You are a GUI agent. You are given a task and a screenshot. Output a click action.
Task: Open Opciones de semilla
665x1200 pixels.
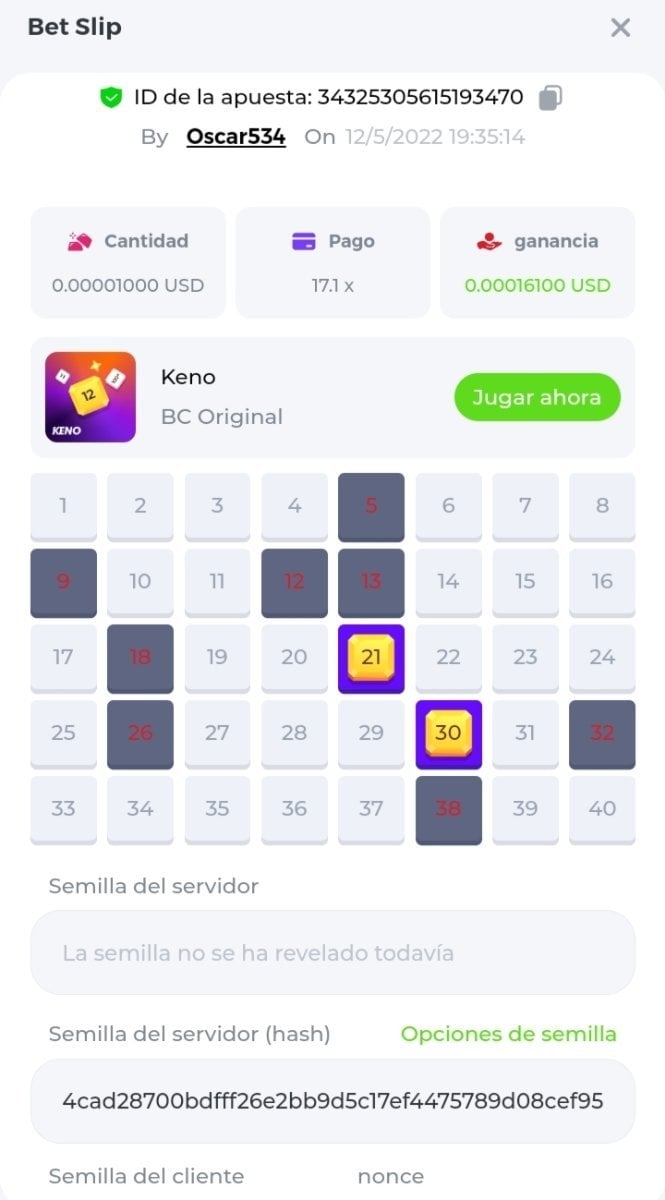(508, 1034)
